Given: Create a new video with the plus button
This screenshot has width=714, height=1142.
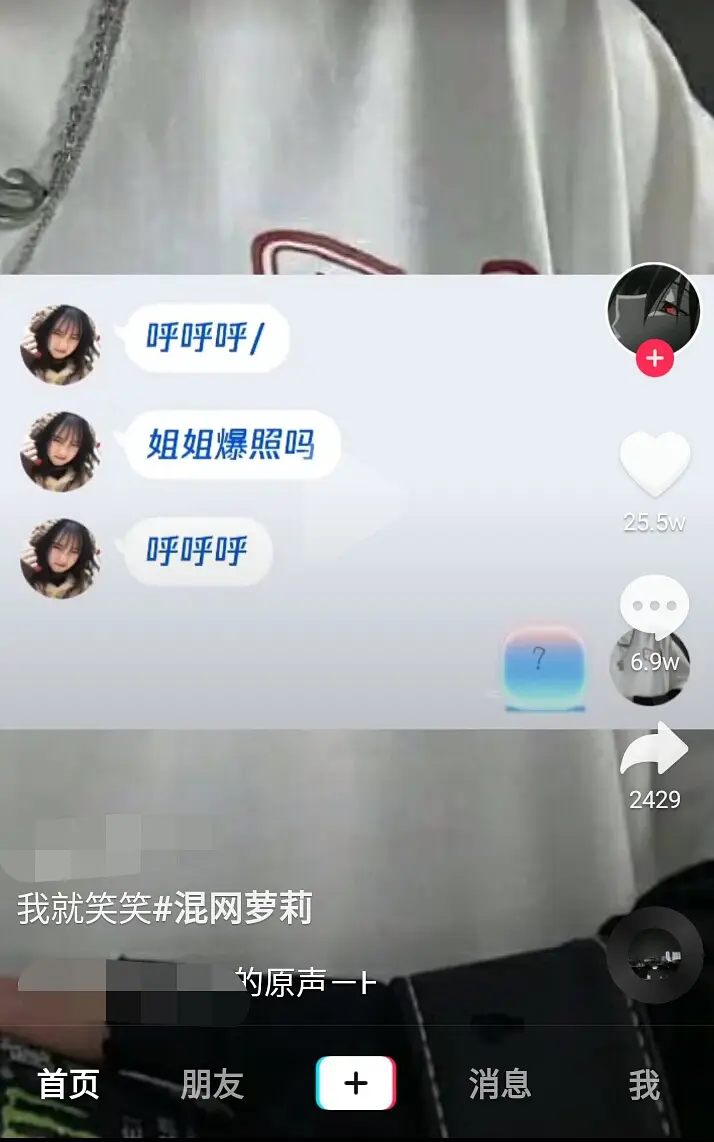Looking at the screenshot, I should tap(356, 1084).
